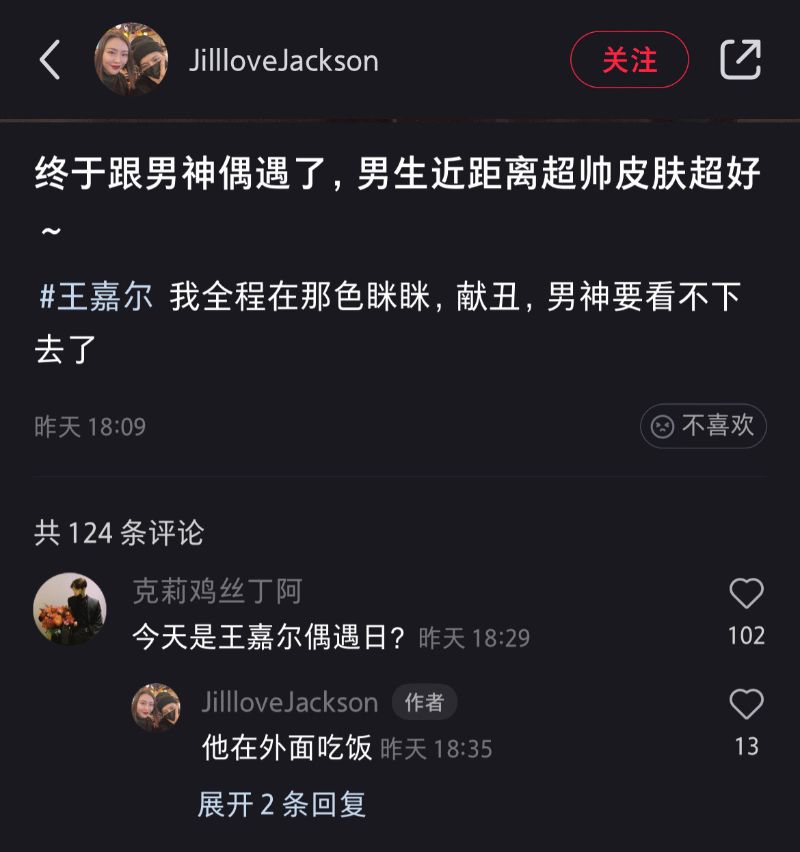Open the #王嘉尔 hashtag link
This screenshot has height=852, width=800.
(x=96, y=299)
